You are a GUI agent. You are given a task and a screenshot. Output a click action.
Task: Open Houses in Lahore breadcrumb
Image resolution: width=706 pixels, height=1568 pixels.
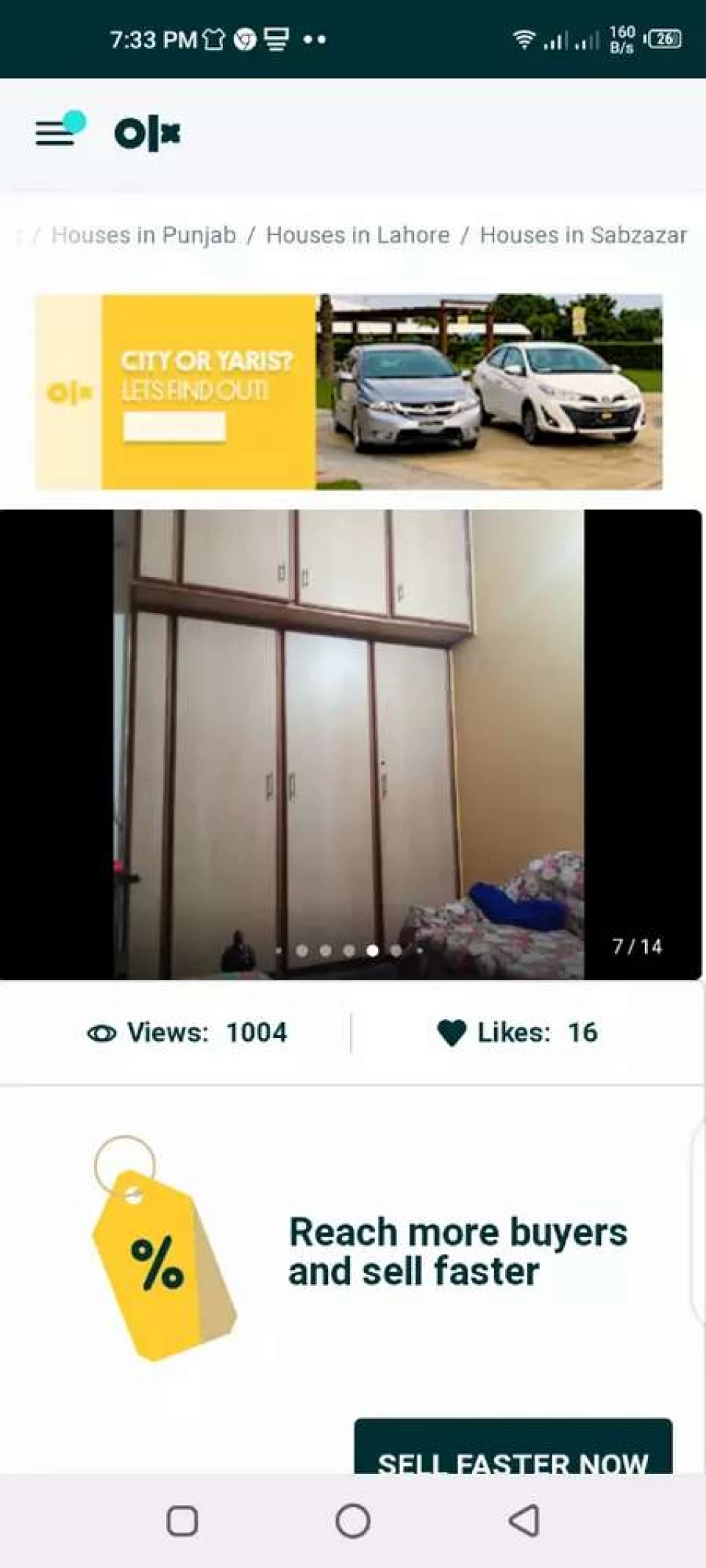357,235
